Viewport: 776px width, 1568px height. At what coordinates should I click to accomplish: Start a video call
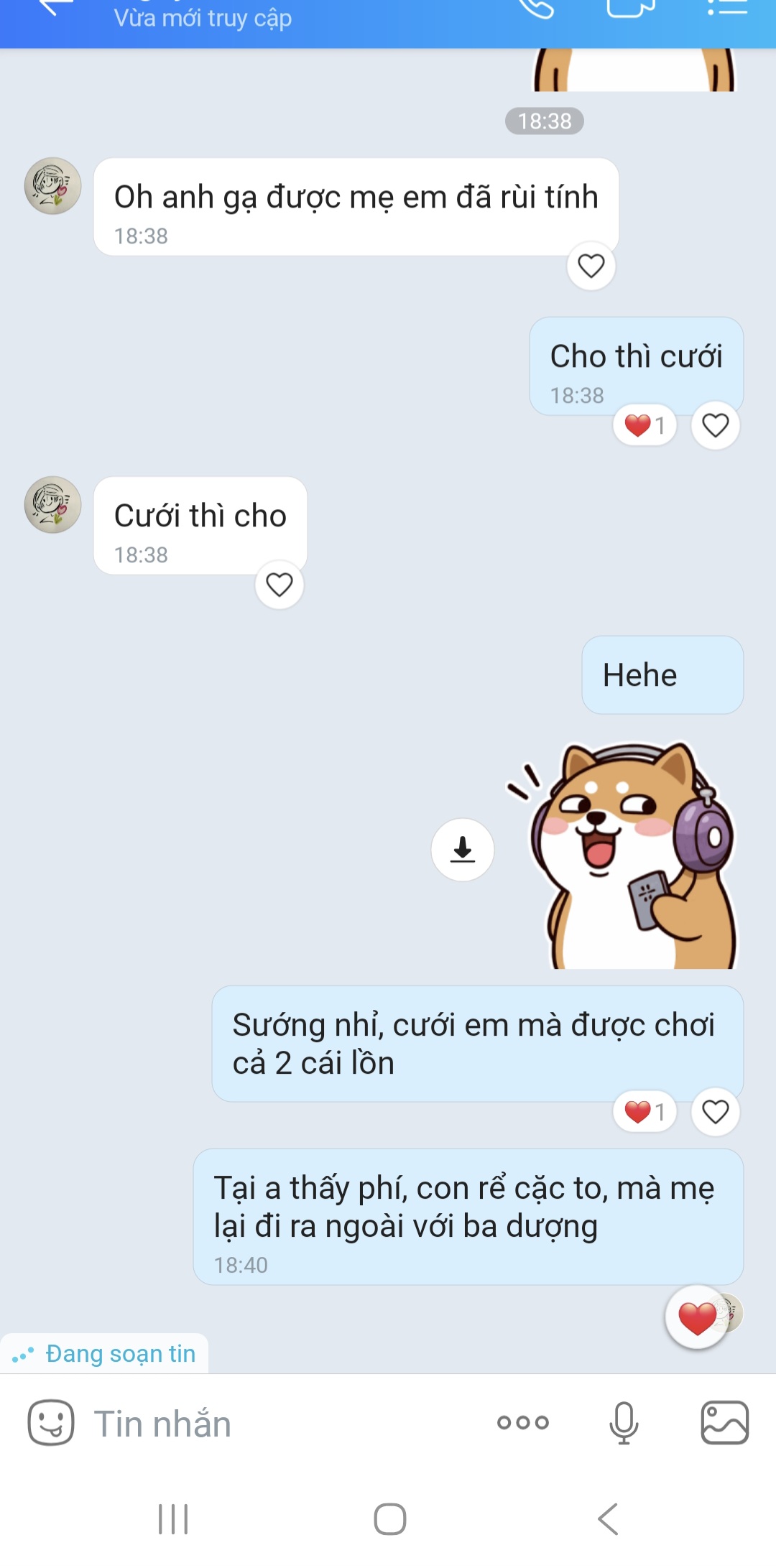tap(630, 7)
